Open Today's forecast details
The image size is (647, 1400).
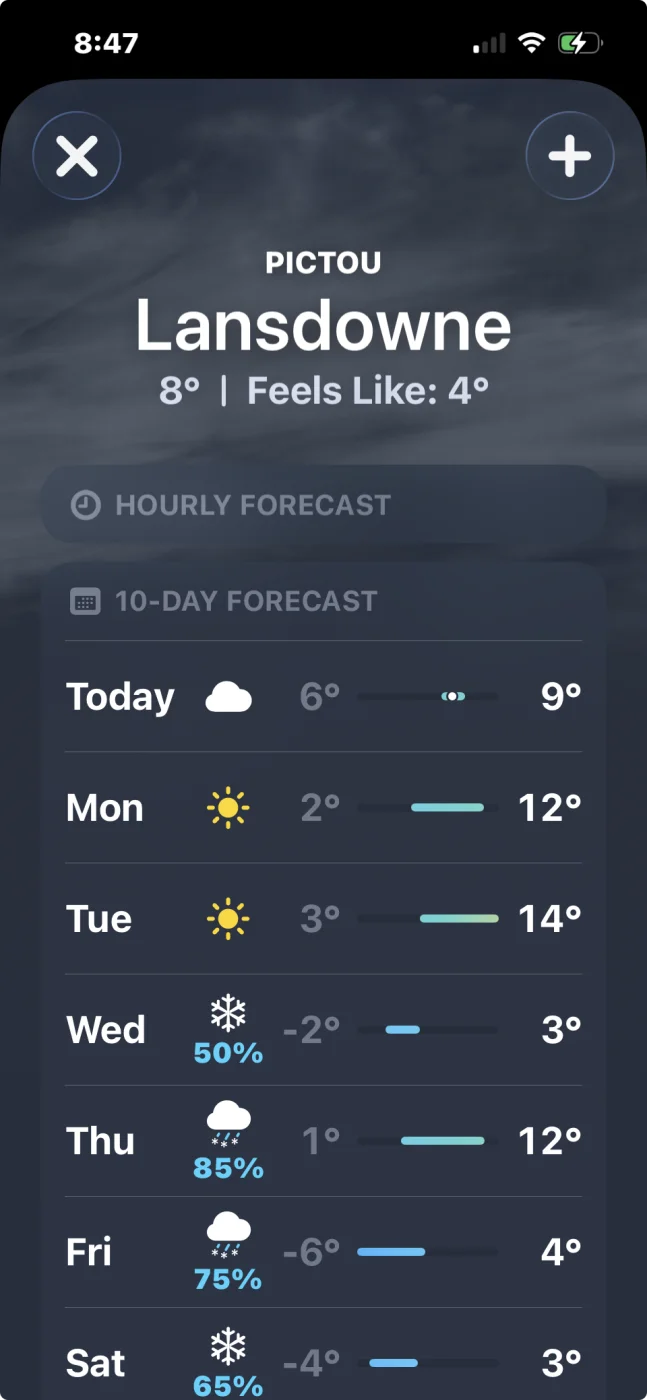(x=323, y=697)
